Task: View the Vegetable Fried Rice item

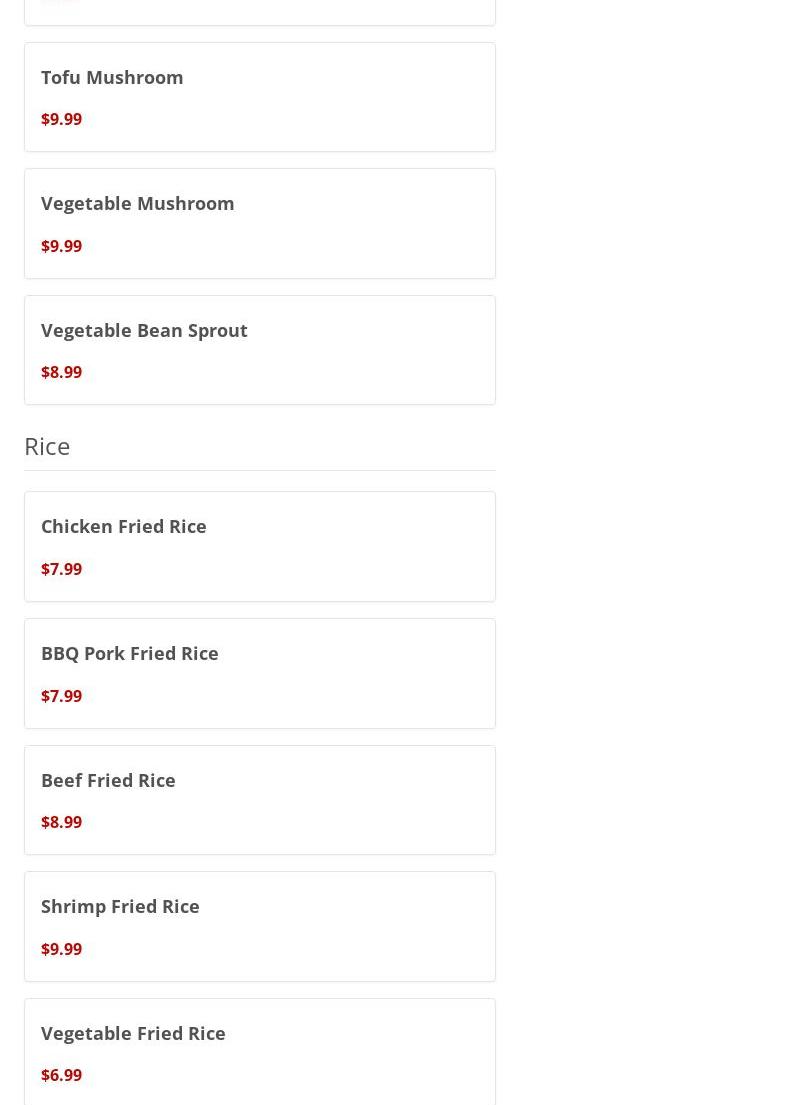Action: pyautogui.click(x=259, y=1052)
